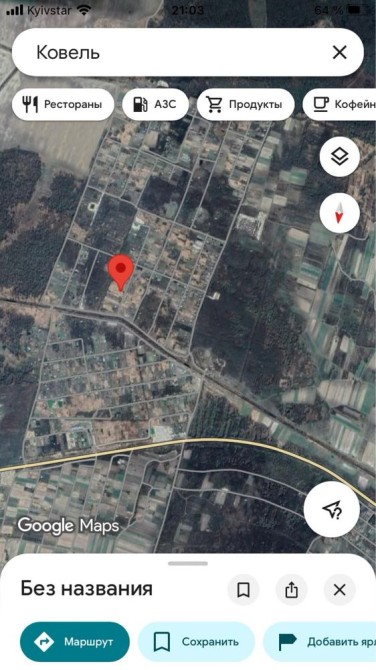
Task: Select the Кофейни chip
Action: point(340,104)
